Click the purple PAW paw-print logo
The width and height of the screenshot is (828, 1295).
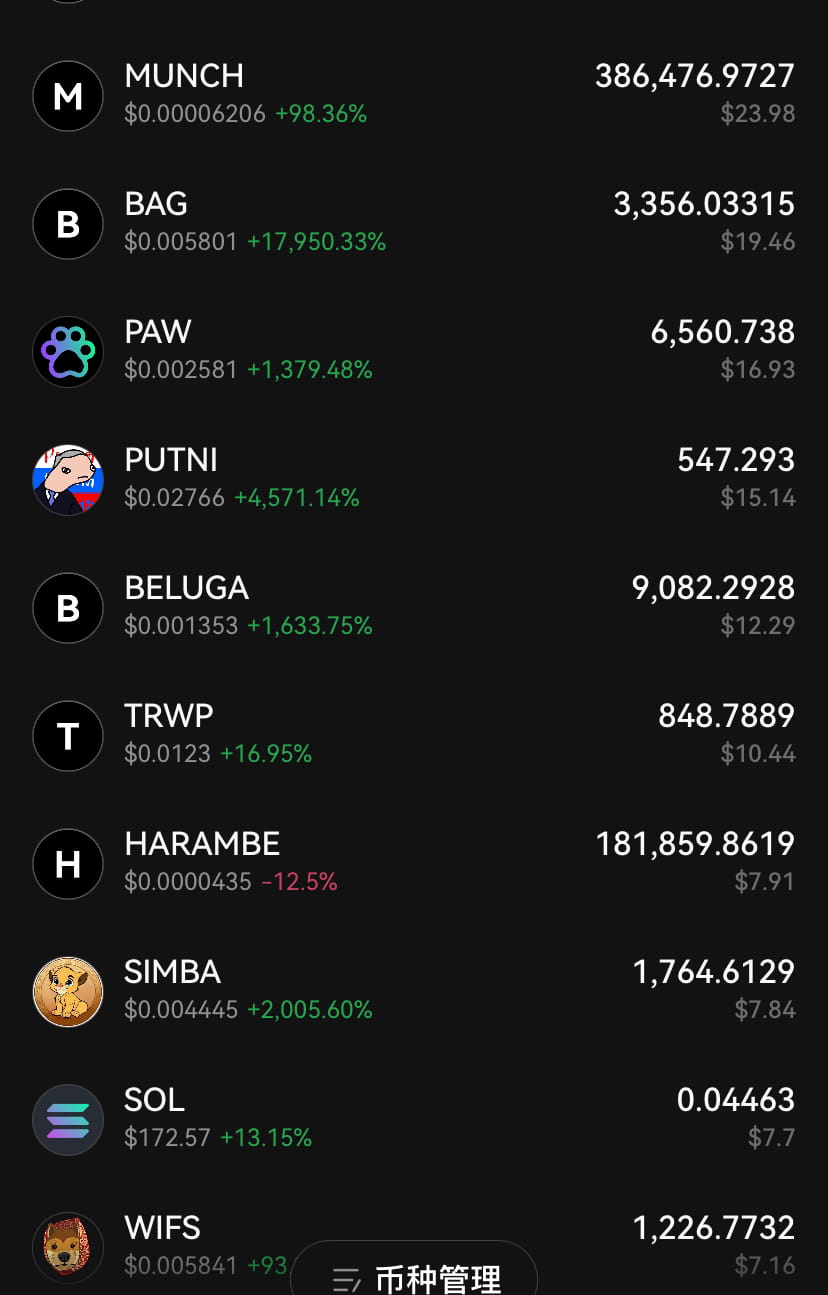click(68, 352)
